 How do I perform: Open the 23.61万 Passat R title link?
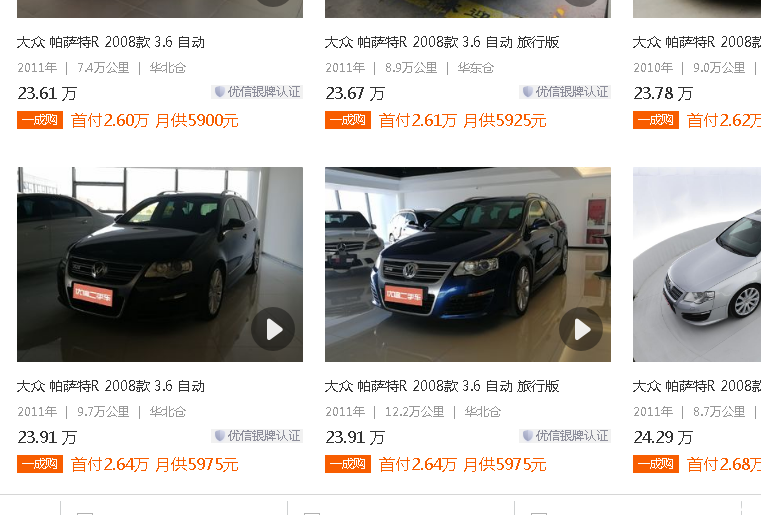[x=111, y=43]
